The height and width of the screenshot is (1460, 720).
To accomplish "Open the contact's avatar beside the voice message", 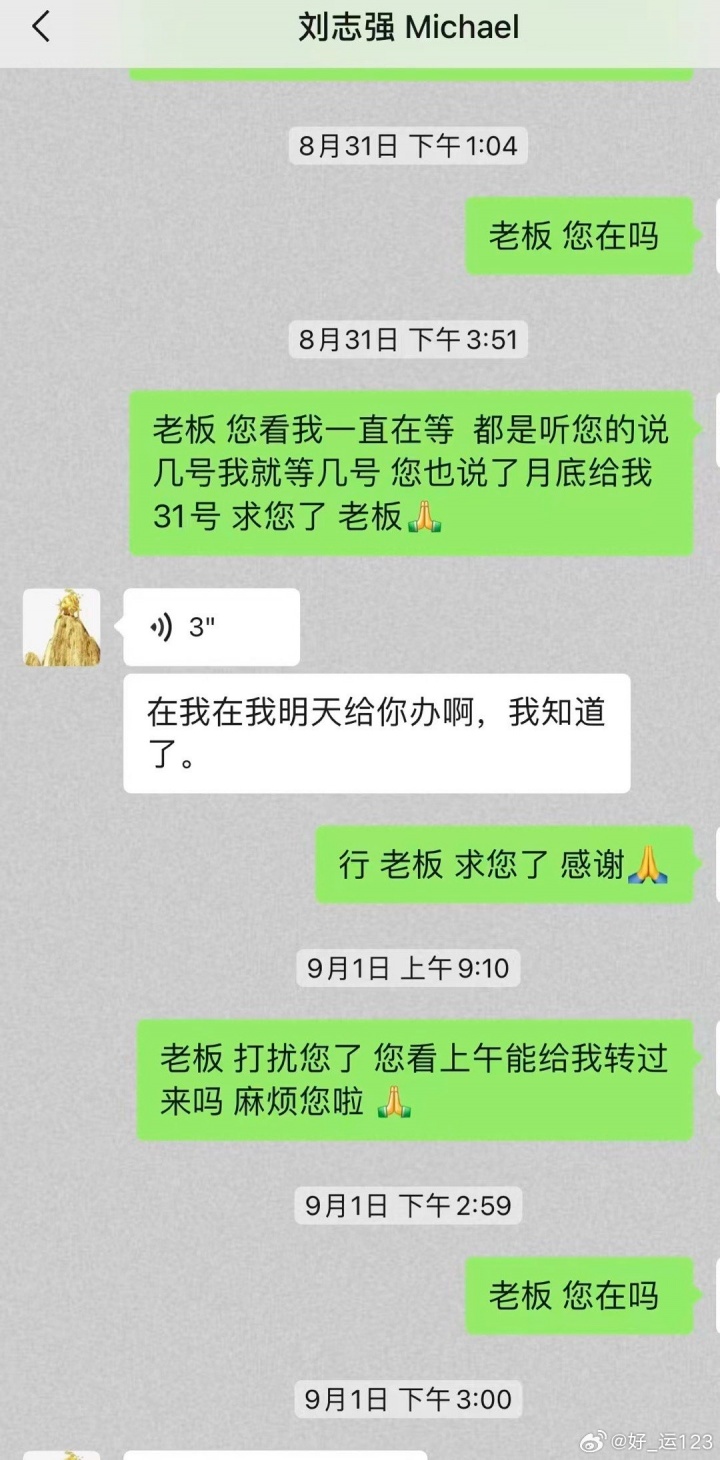I will pos(62,627).
